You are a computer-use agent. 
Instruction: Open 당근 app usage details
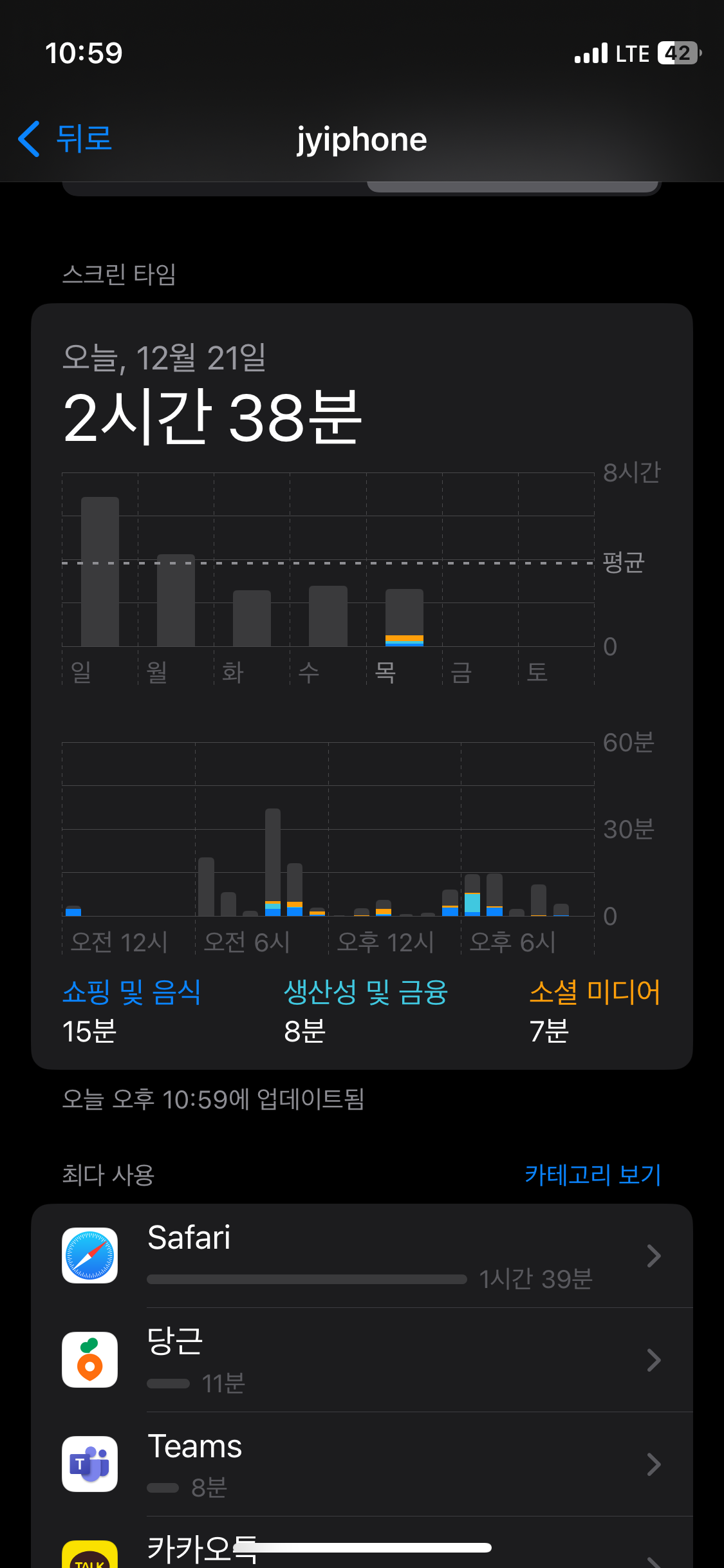pyautogui.click(x=362, y=1360)
